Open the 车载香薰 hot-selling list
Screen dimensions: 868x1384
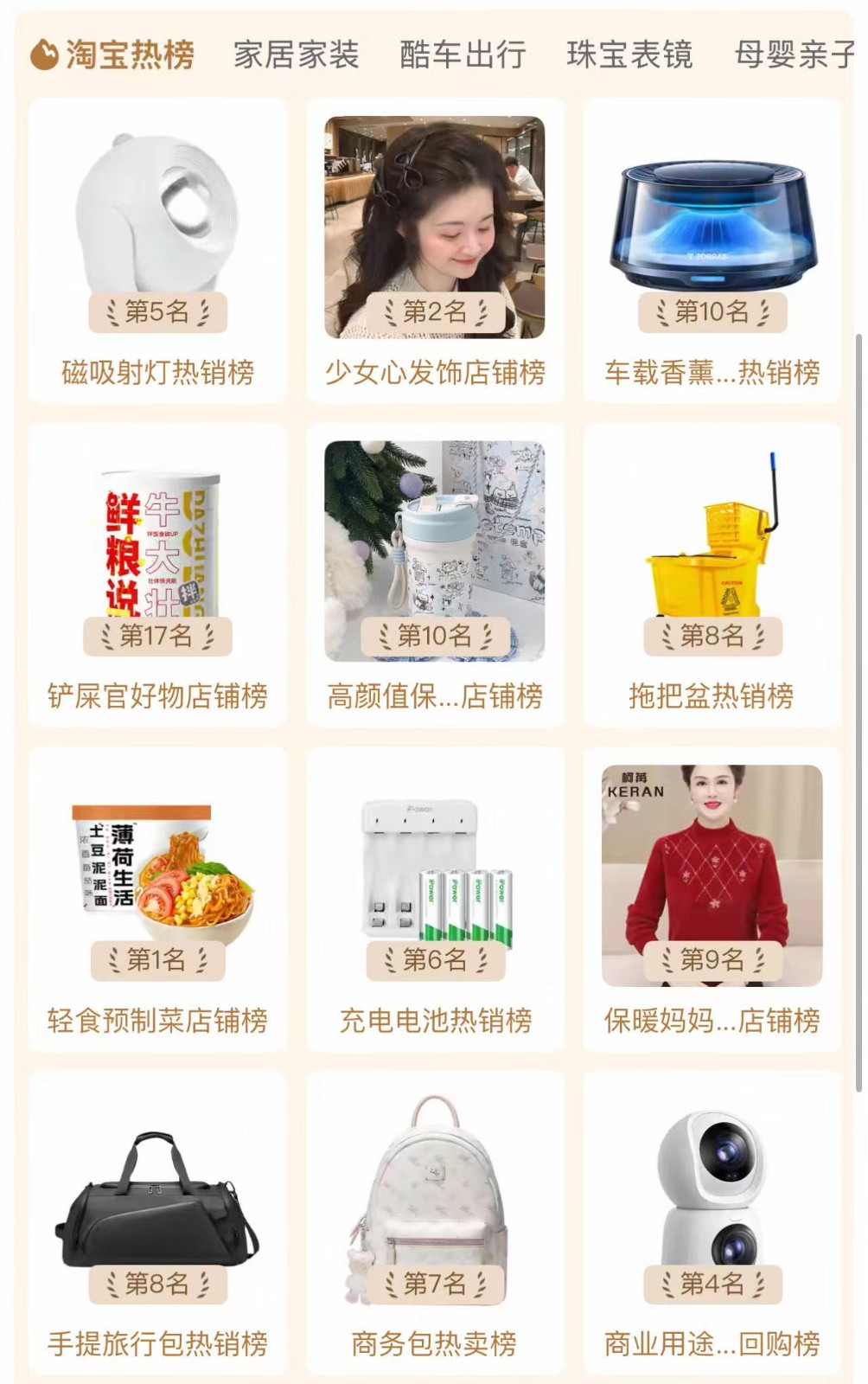click(x=712, y=250)
